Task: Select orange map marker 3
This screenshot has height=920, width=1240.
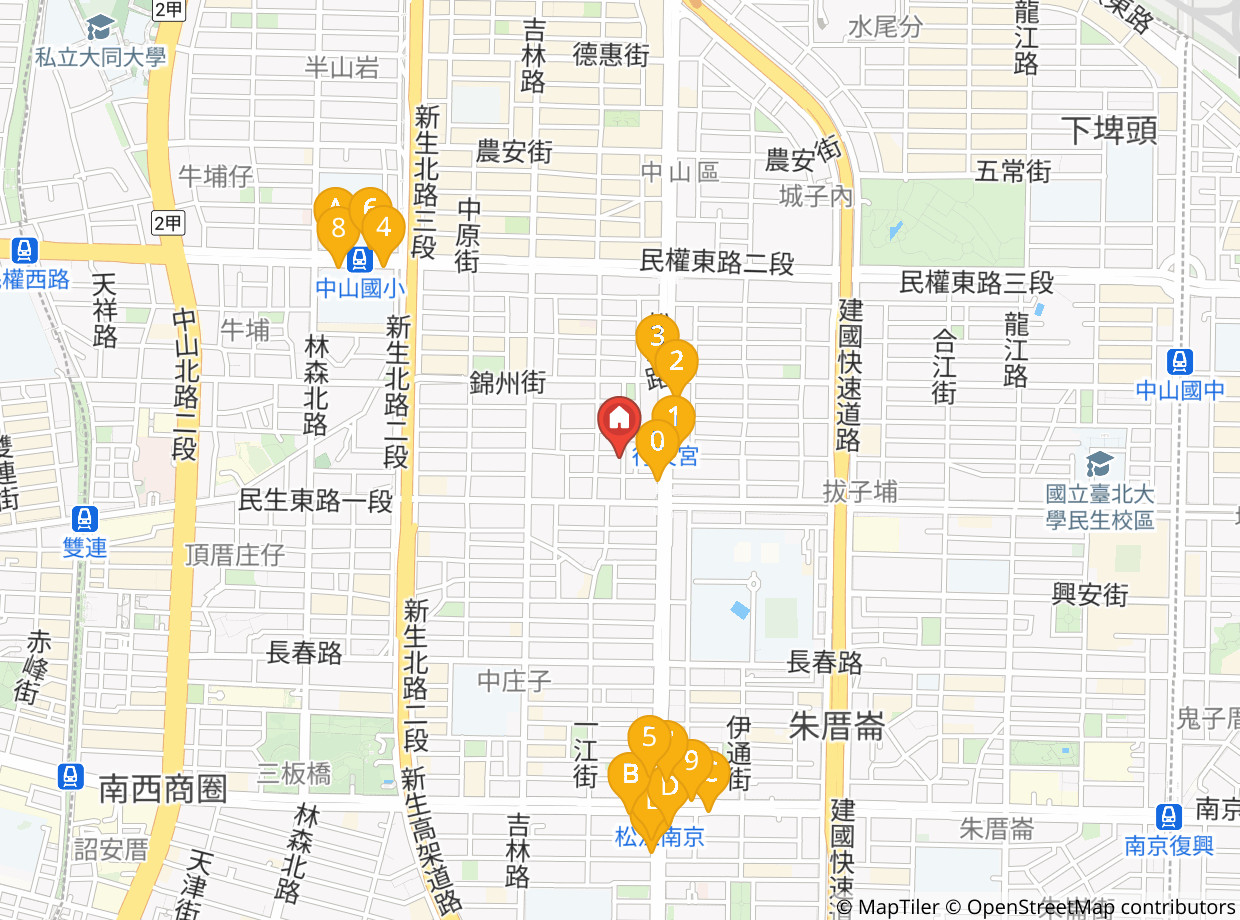Action: [657, 335]
